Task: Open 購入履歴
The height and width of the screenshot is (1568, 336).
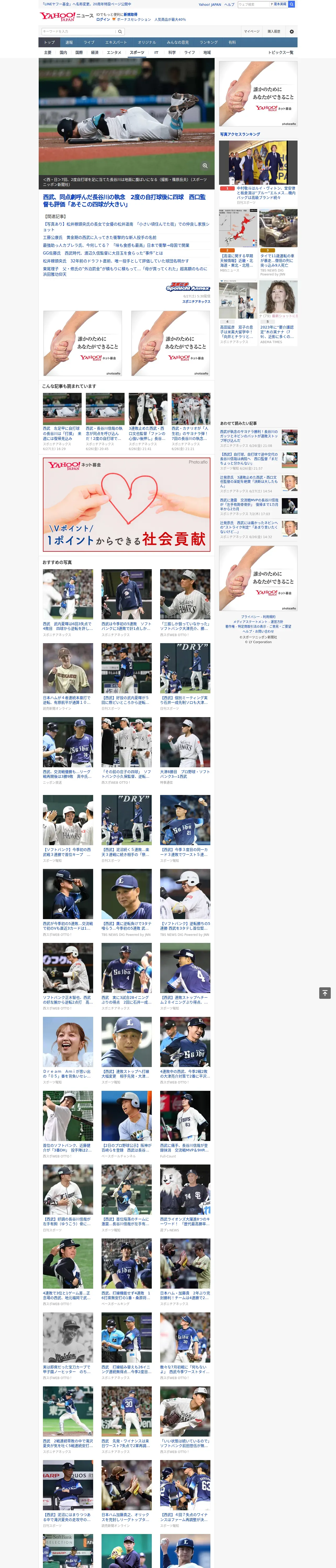Action: 274,31
